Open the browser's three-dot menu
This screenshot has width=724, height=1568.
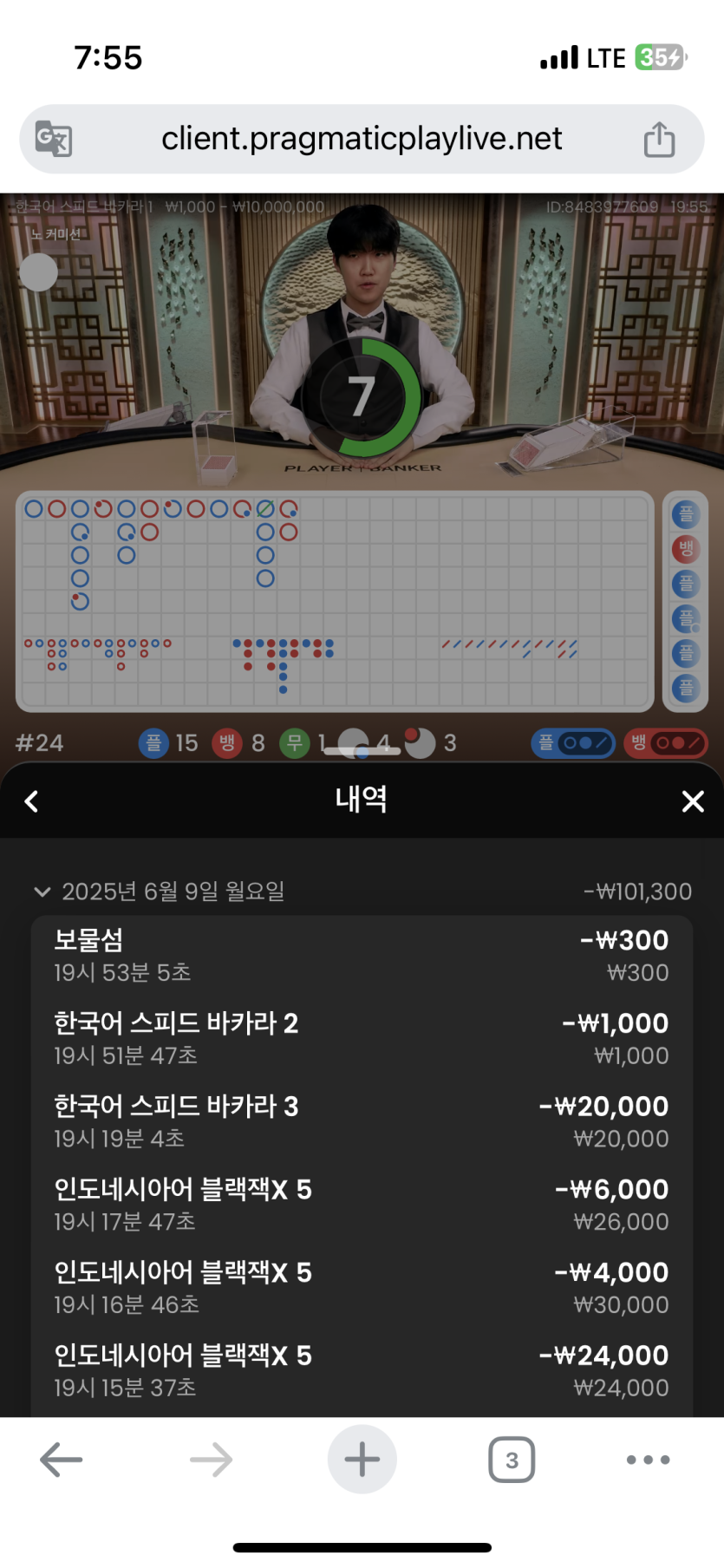tap(648, 1460)
